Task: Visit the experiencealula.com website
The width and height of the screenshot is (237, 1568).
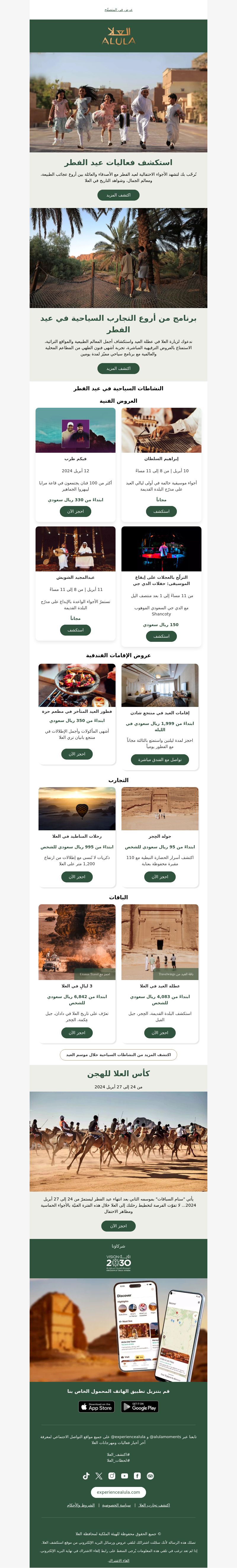Action: [118, 1492]
